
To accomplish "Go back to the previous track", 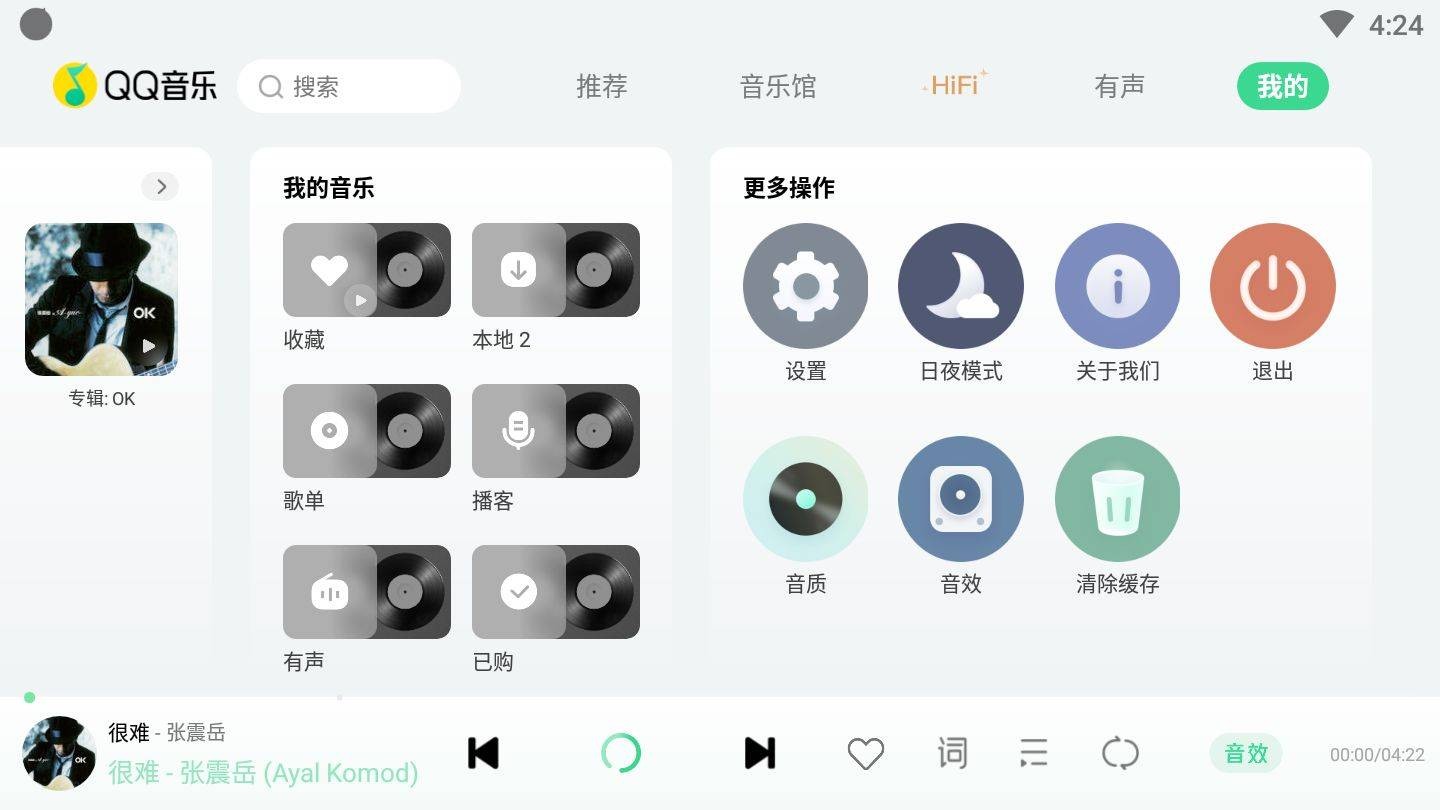I will point(483,753).
